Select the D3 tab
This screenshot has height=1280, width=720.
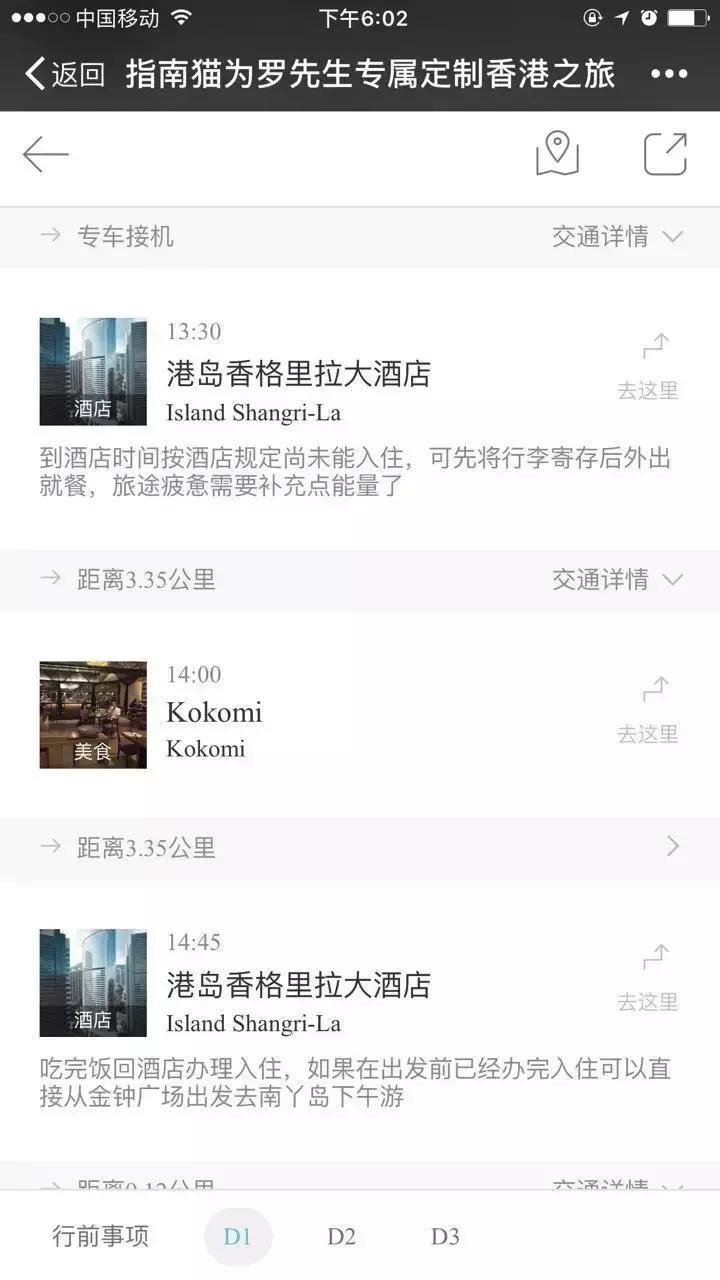[x=443, y=1237]
